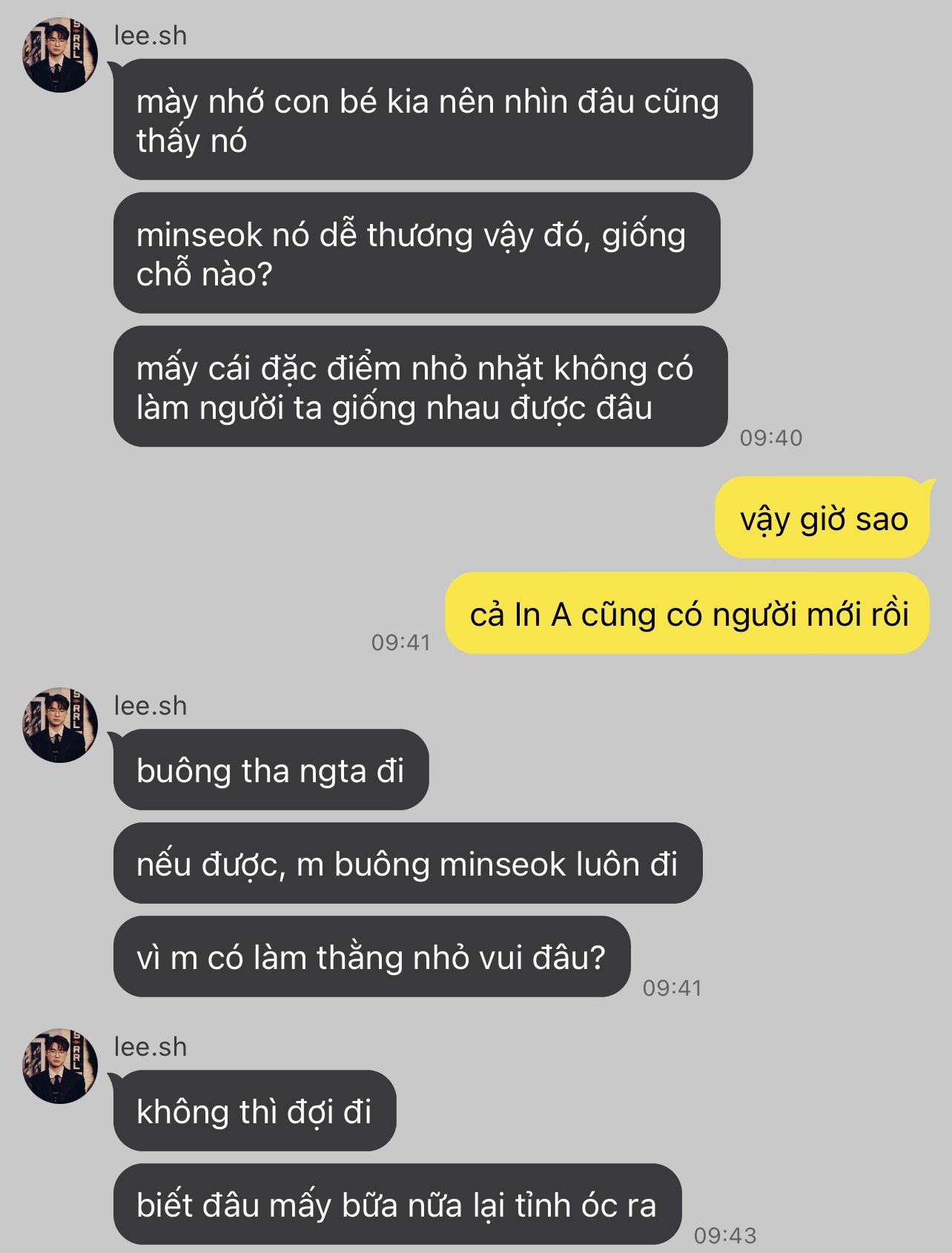Open lee.sh's avatar beside "không thì đợi đi"
The height and width of the screenshot is (1253, 952).
coord(60,1065)
